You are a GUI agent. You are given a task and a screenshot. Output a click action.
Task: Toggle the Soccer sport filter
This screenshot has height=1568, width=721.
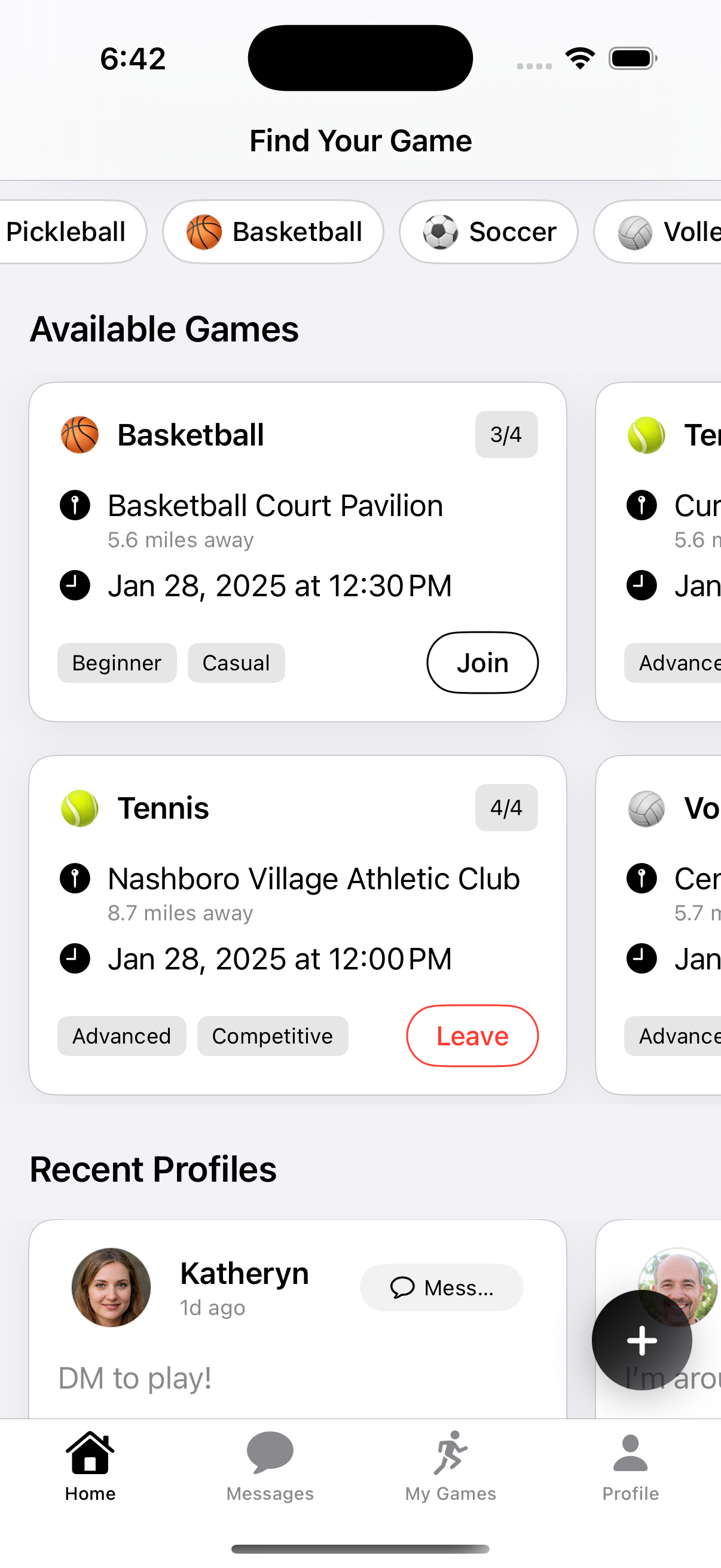(x=488, y=232)
